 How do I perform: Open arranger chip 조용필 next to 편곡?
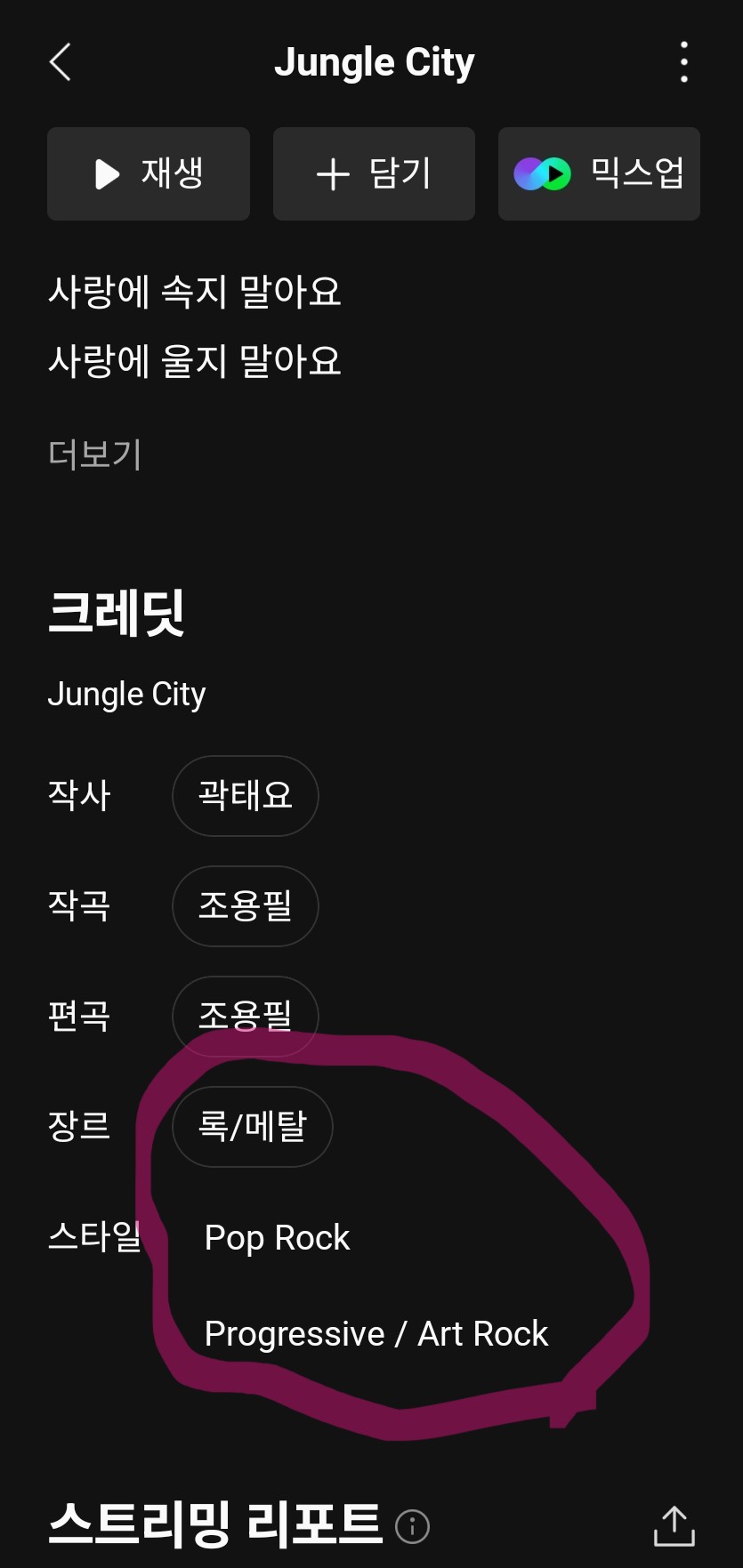245,1016
